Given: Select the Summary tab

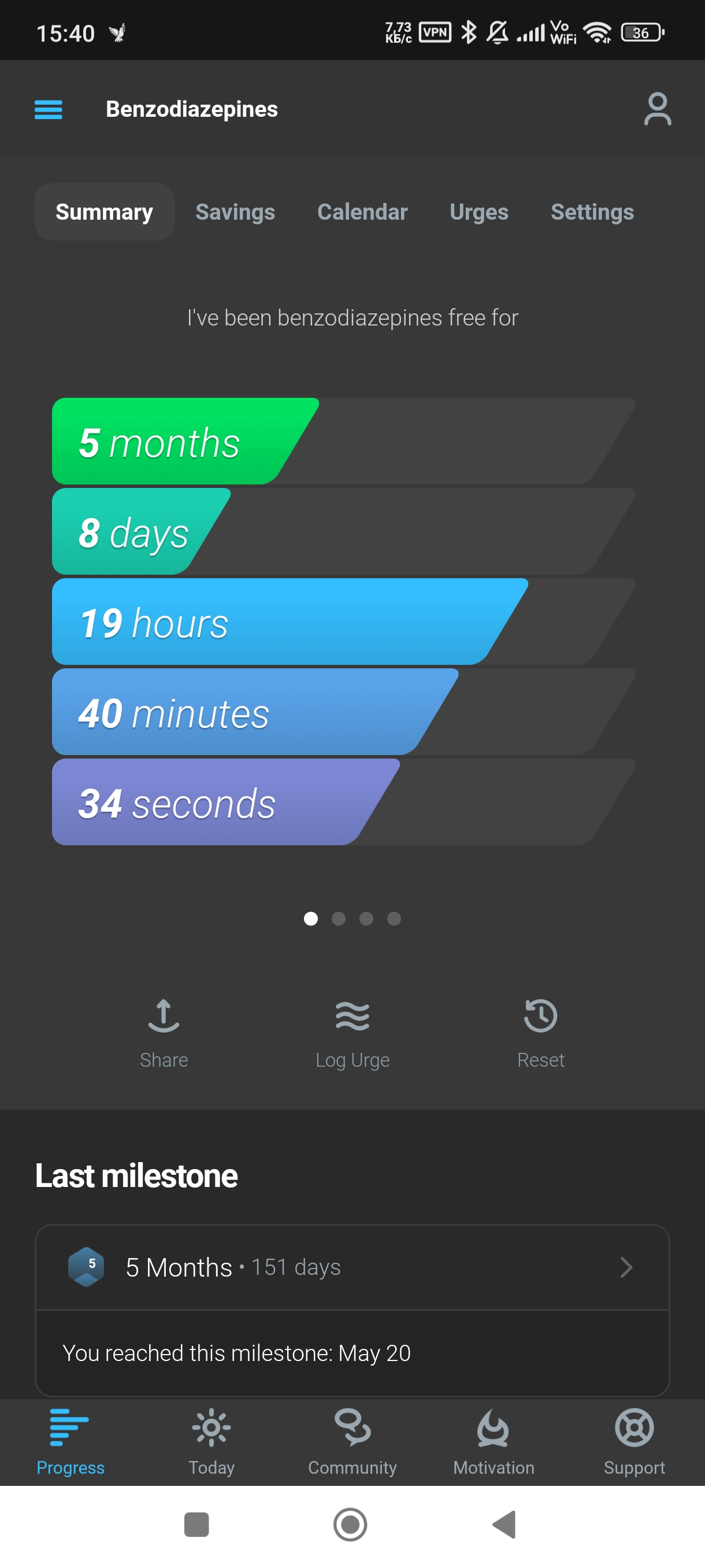Looking at the screenshot, I should [x=104, y=212].
